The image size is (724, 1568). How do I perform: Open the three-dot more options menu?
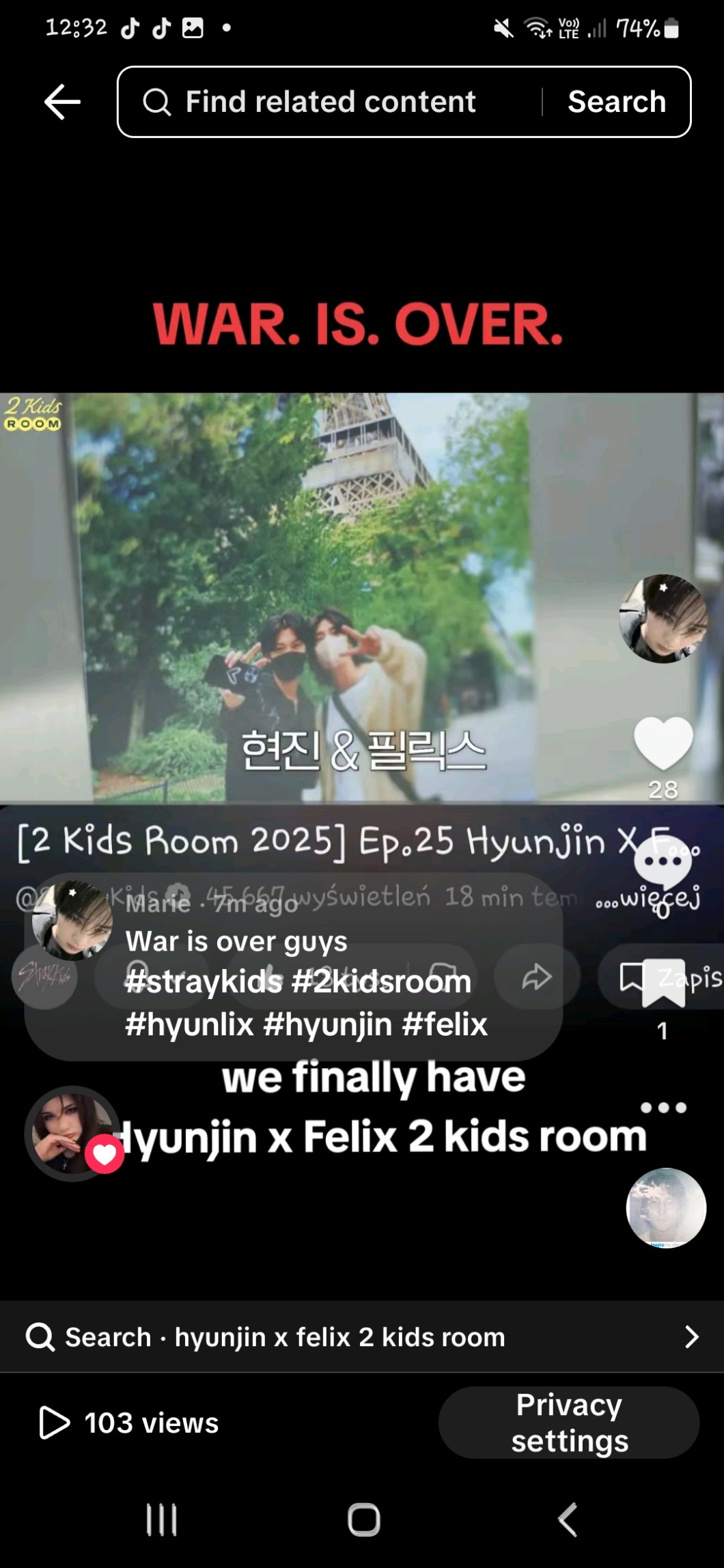(x=663, y=1108)
